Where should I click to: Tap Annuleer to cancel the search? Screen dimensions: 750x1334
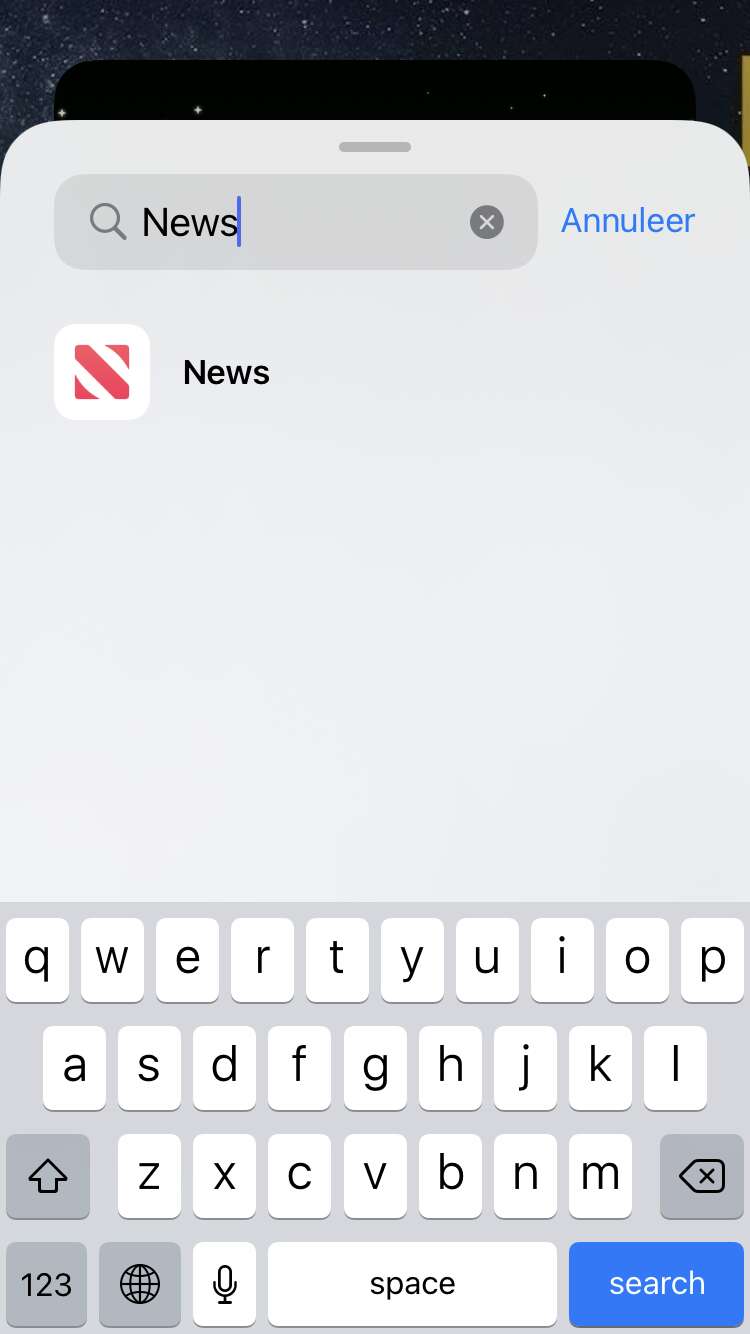628,221
